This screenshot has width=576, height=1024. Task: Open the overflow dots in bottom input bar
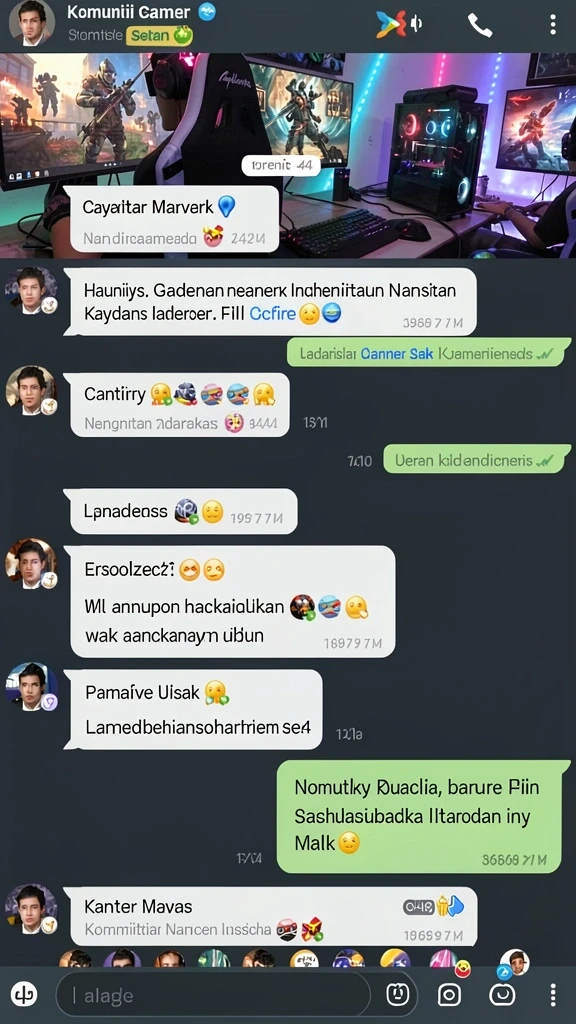click(552, 995)
